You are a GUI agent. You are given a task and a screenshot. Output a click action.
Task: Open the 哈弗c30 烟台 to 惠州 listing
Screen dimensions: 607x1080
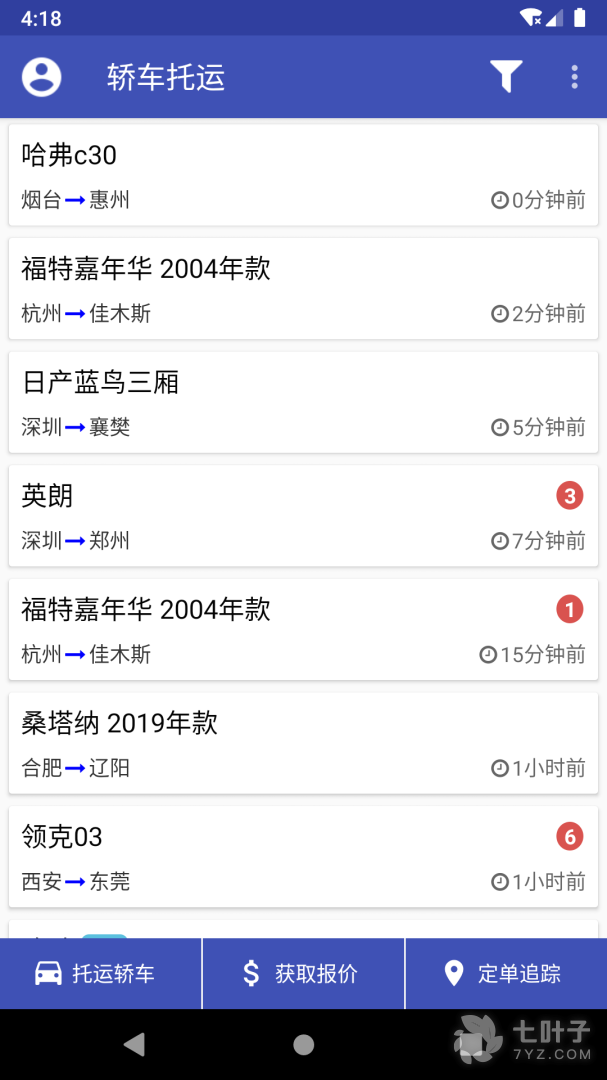[303, 175]
